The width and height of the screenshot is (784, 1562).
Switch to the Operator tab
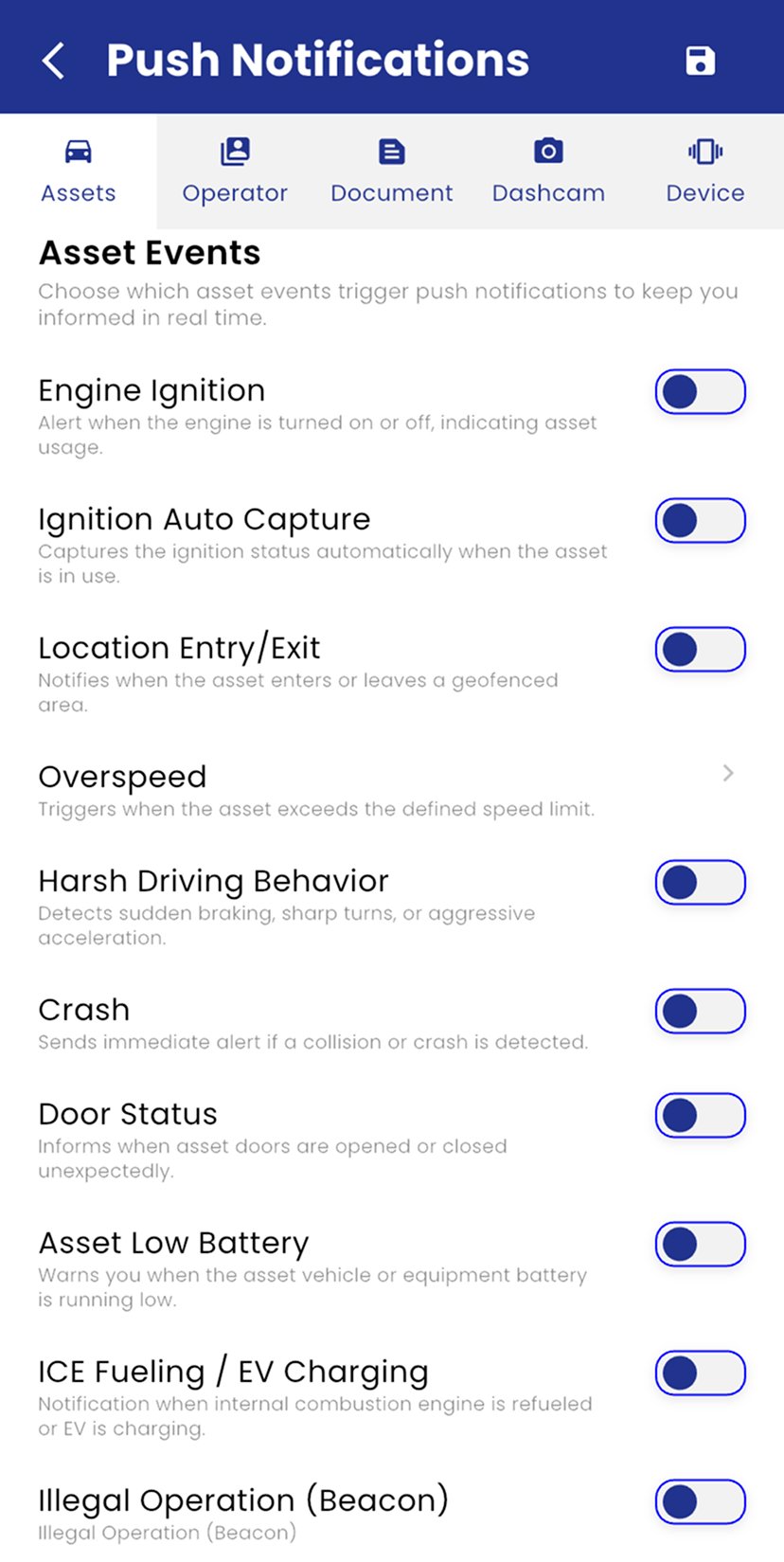click(x=234, y=172)
